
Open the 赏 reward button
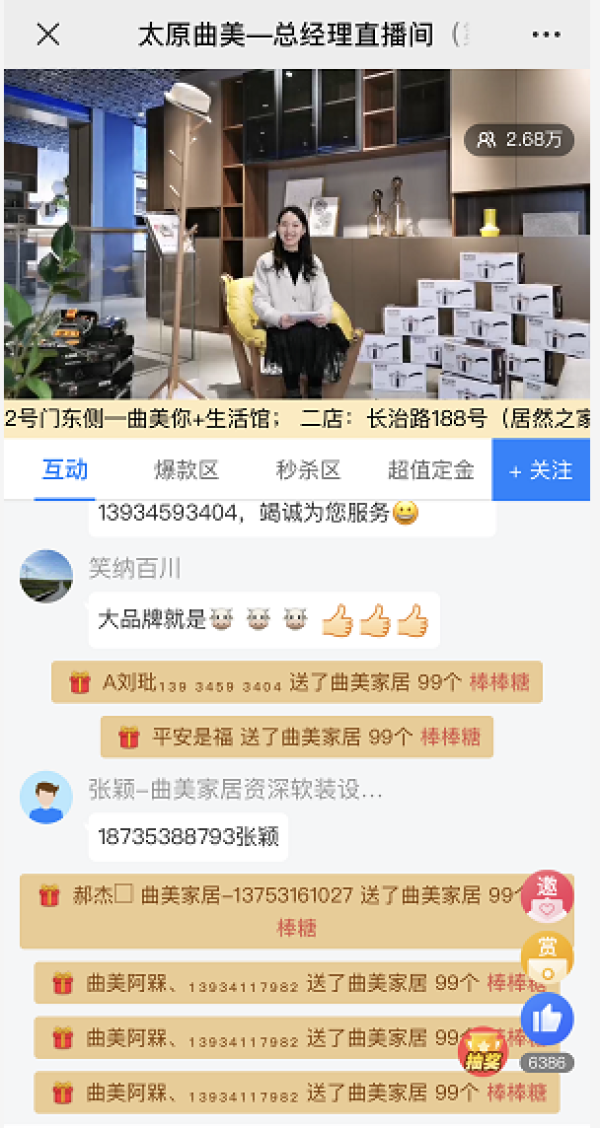547,957
